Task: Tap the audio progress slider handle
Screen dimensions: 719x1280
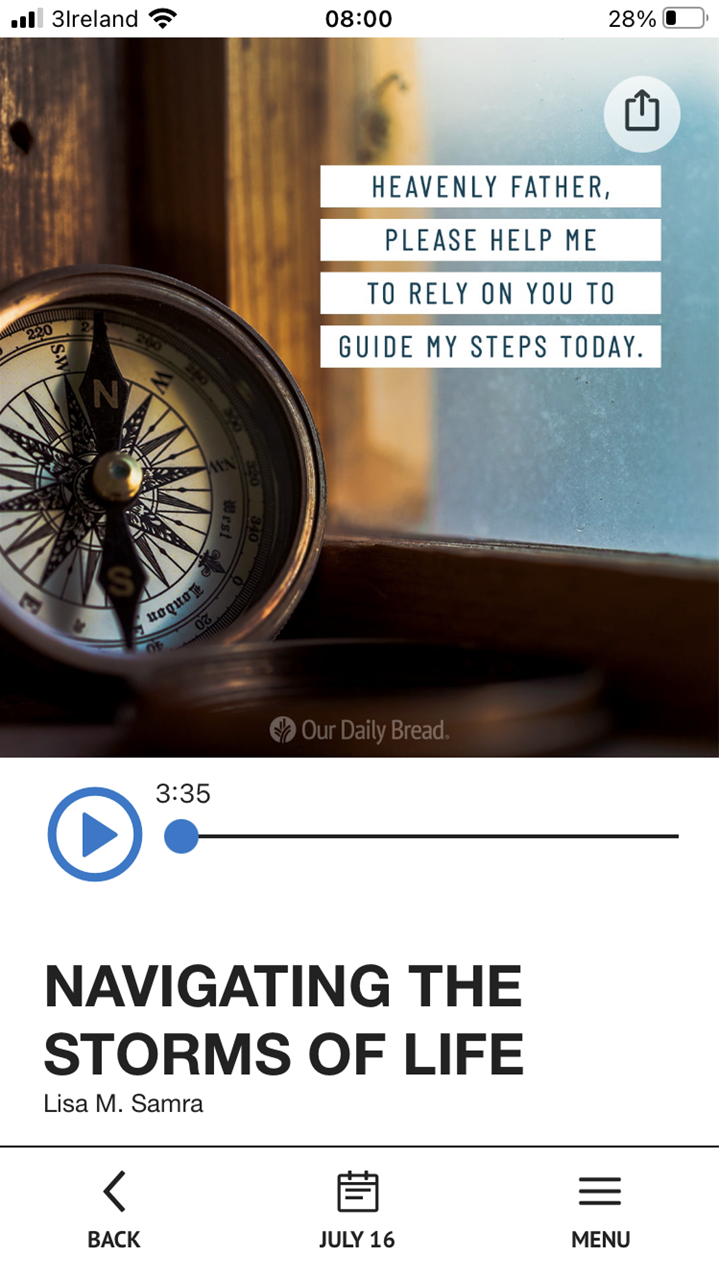Action: click(x=181, y=836)
